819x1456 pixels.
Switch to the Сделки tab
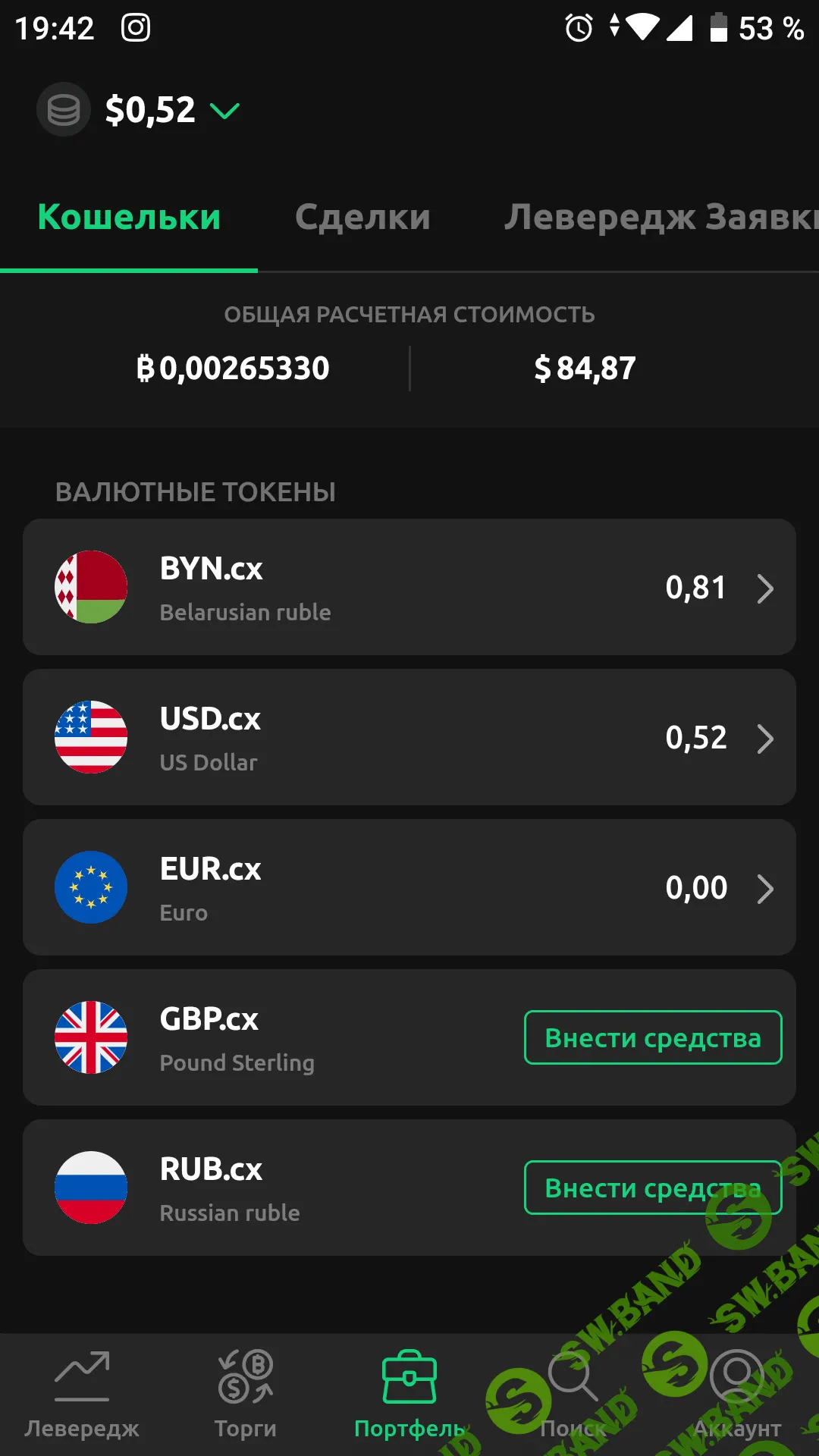point(362,218)
